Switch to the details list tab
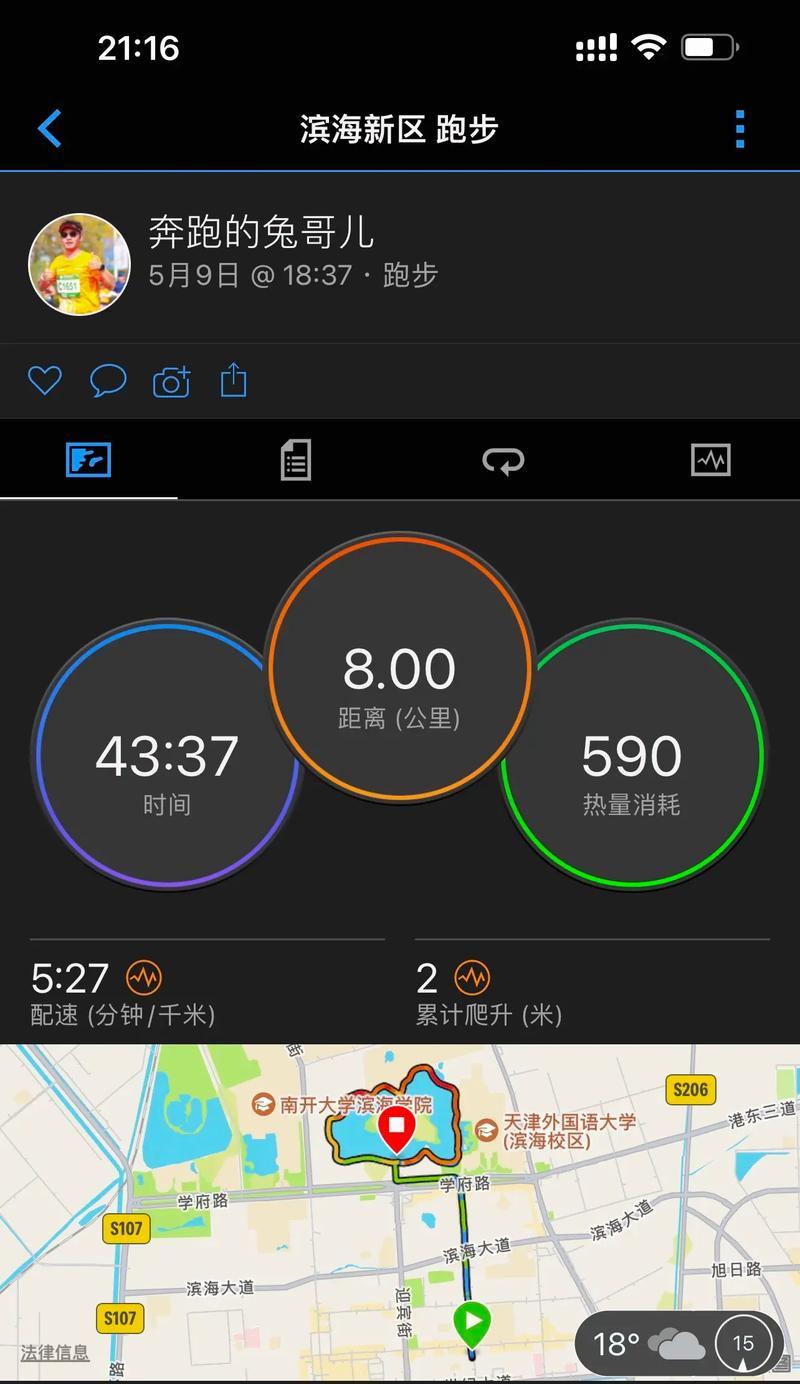Screen dimensions: 800x1384 point(295,460)
